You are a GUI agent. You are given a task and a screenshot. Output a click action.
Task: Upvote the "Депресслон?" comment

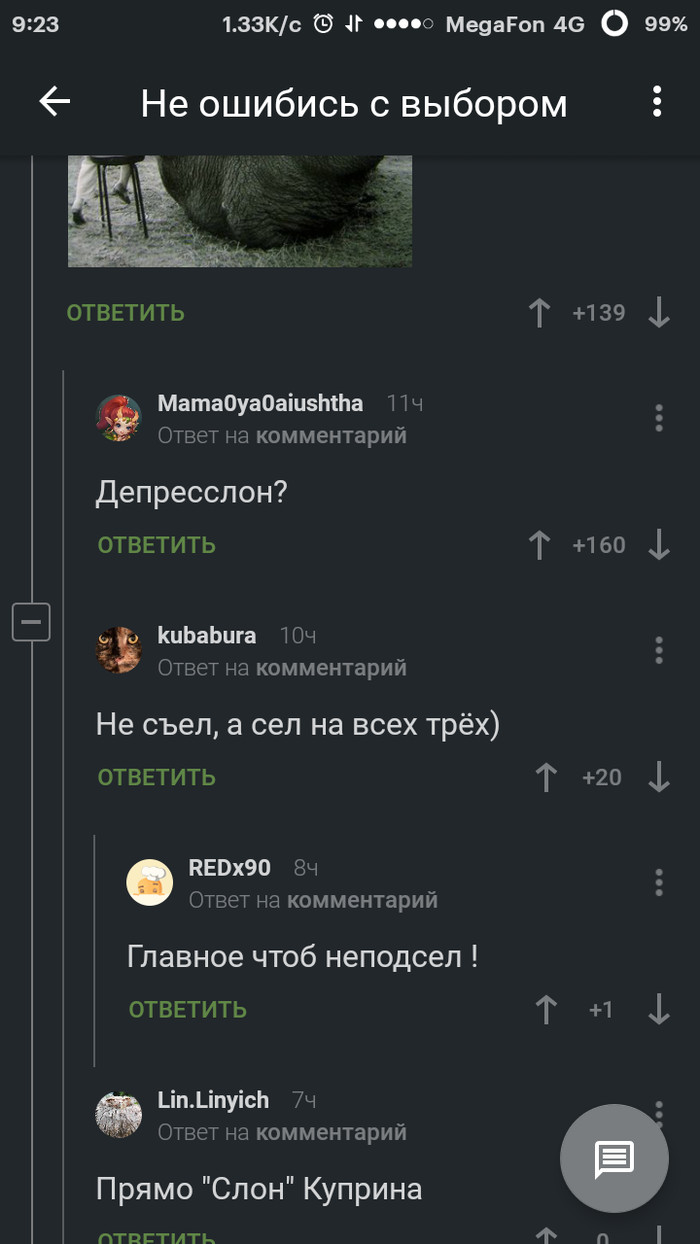point(539,545)
